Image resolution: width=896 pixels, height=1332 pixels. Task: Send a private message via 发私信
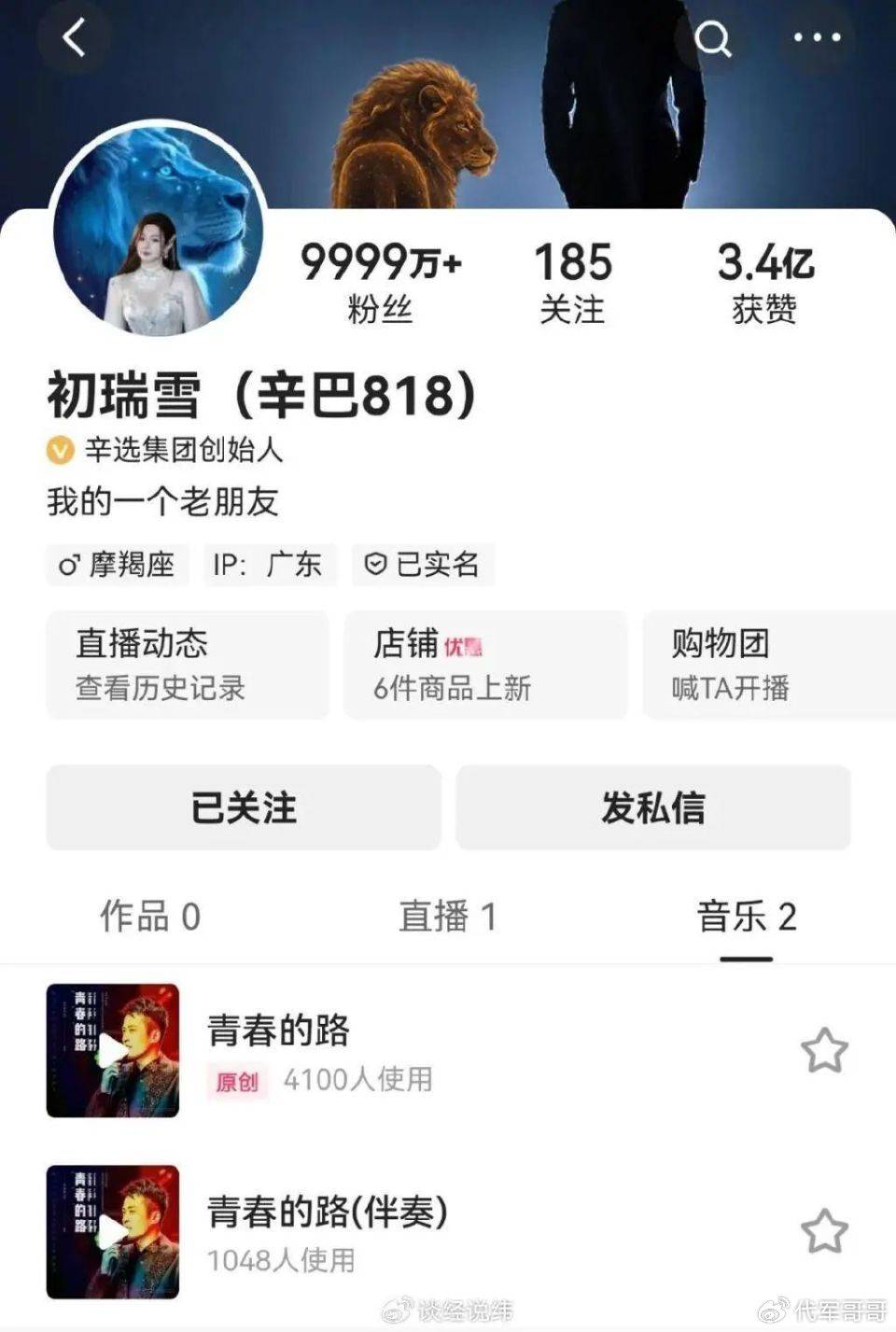pyautogui.click(x=653, y=807)
